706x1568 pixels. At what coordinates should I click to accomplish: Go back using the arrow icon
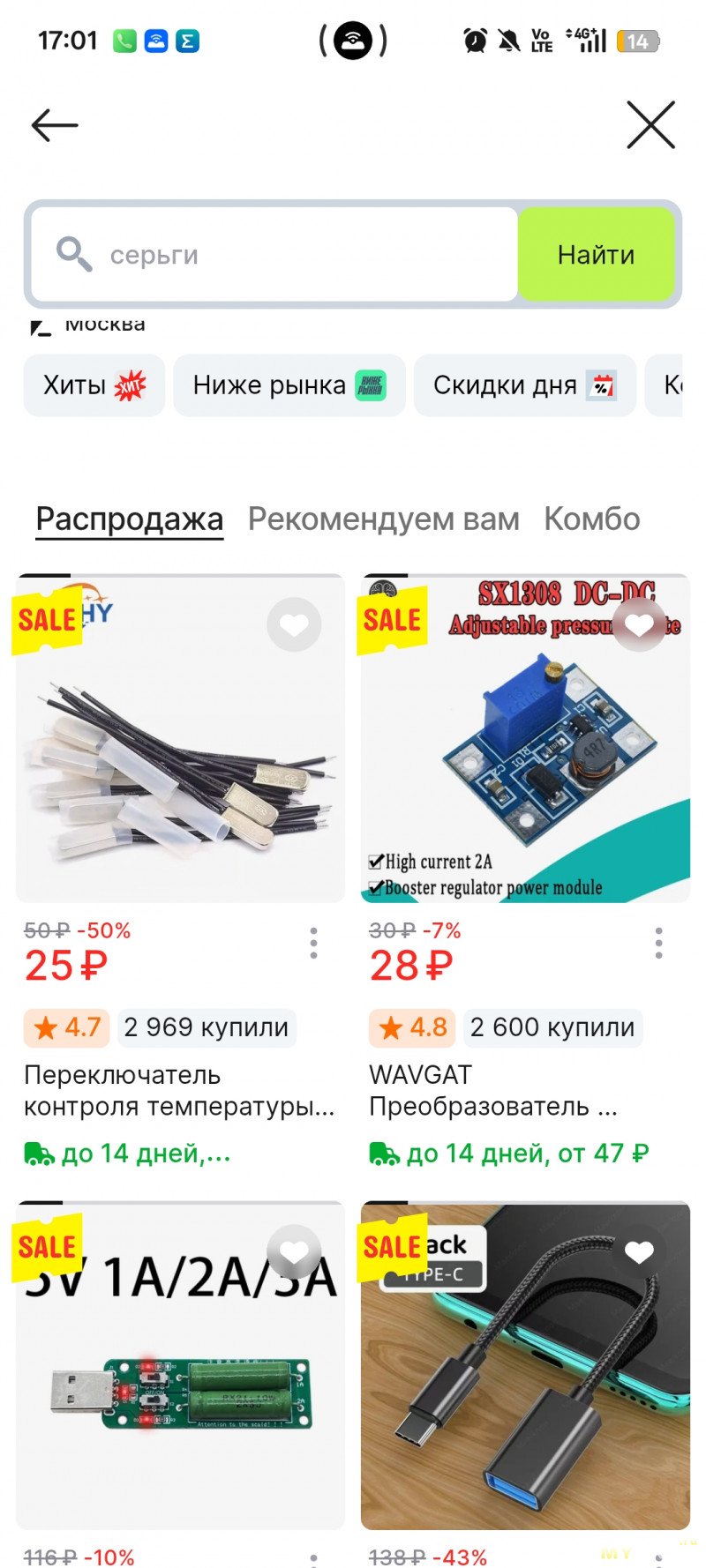click(55, 125)
